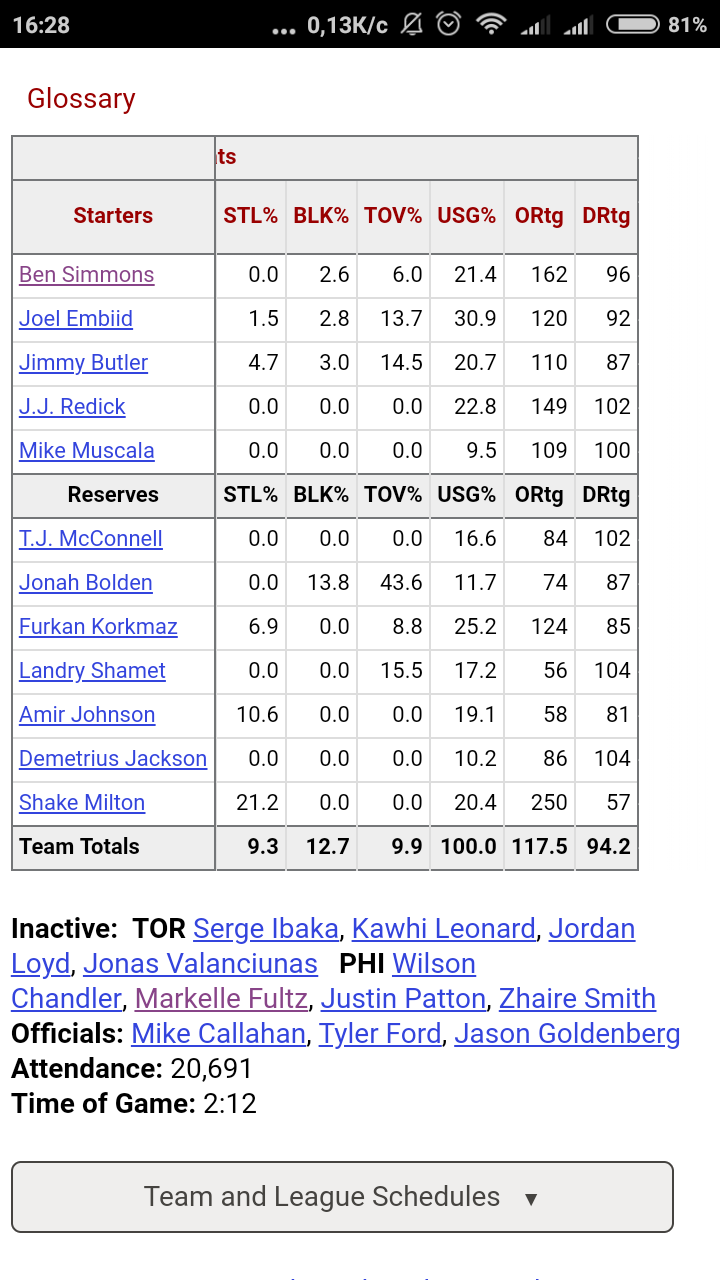View Amir Johnson's page

pyautogui.click(x=87, y=715)
